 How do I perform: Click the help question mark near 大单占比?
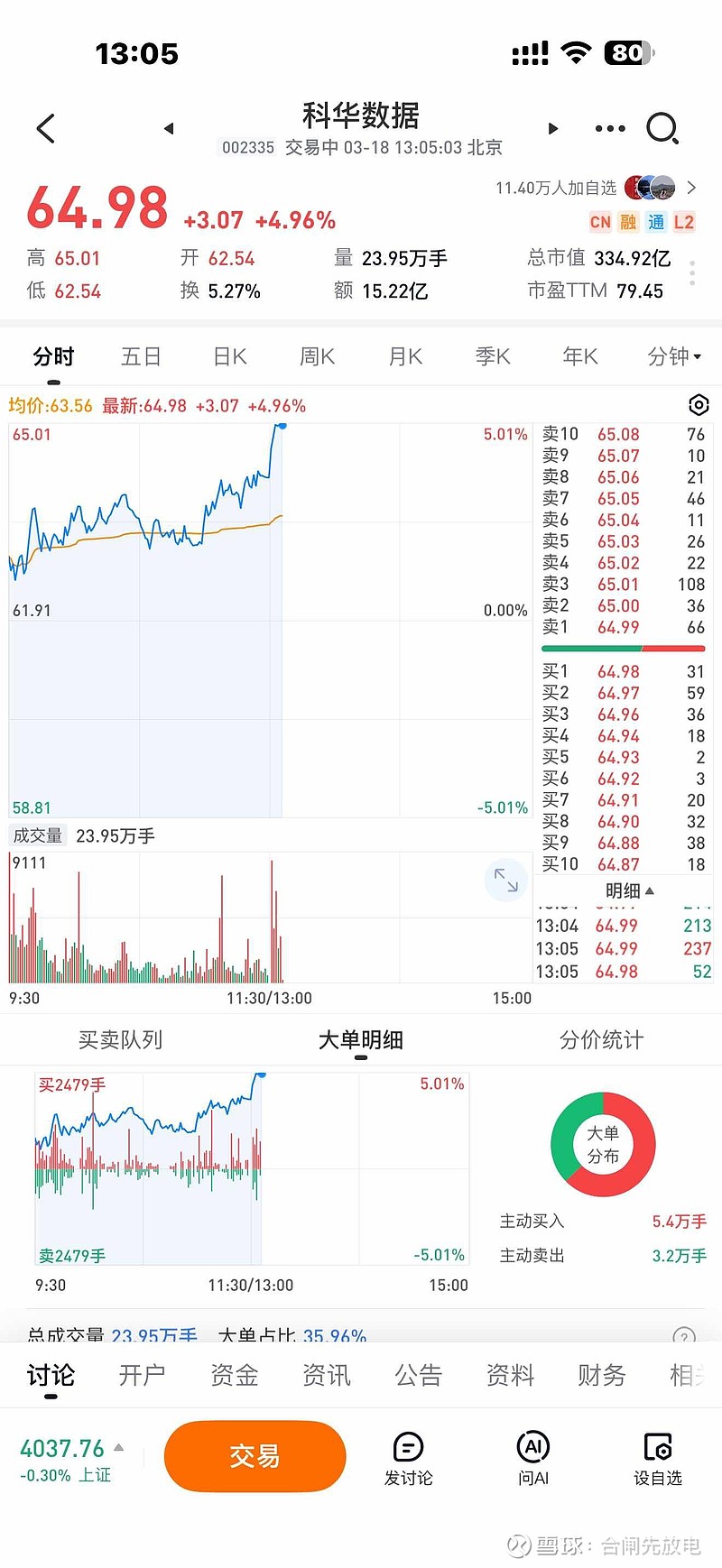coord(683,1335)
